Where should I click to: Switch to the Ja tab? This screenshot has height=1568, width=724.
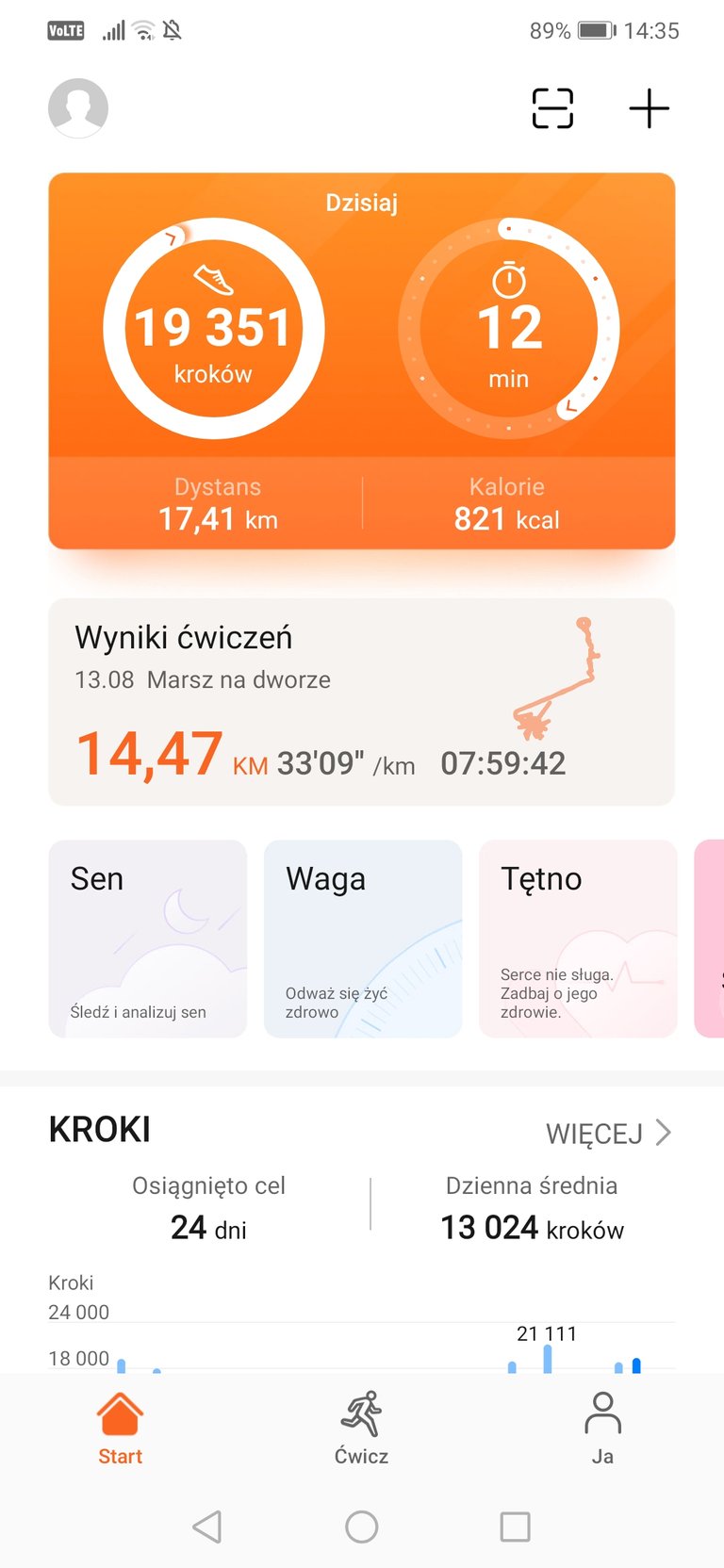point(602,1429)
